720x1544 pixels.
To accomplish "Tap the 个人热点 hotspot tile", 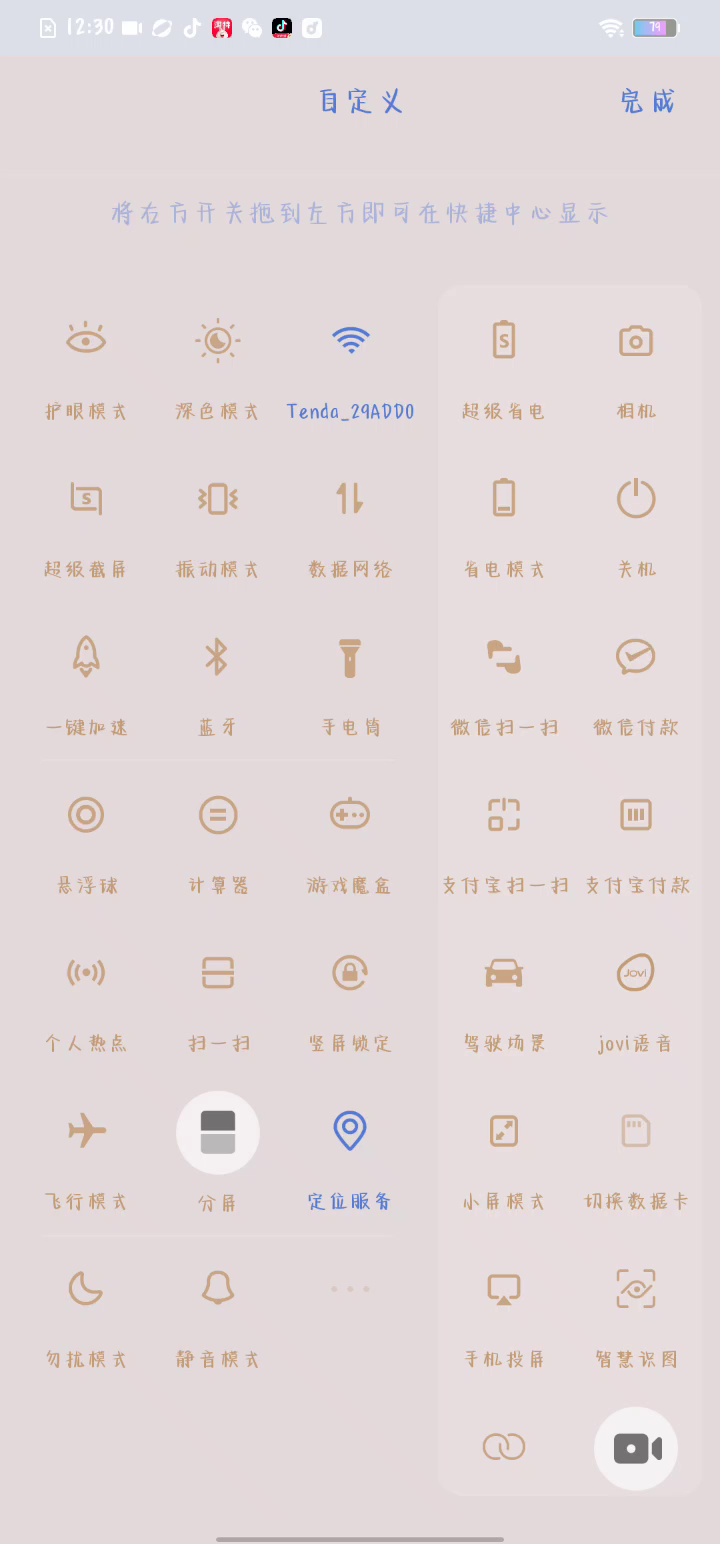I will point(86,973).
